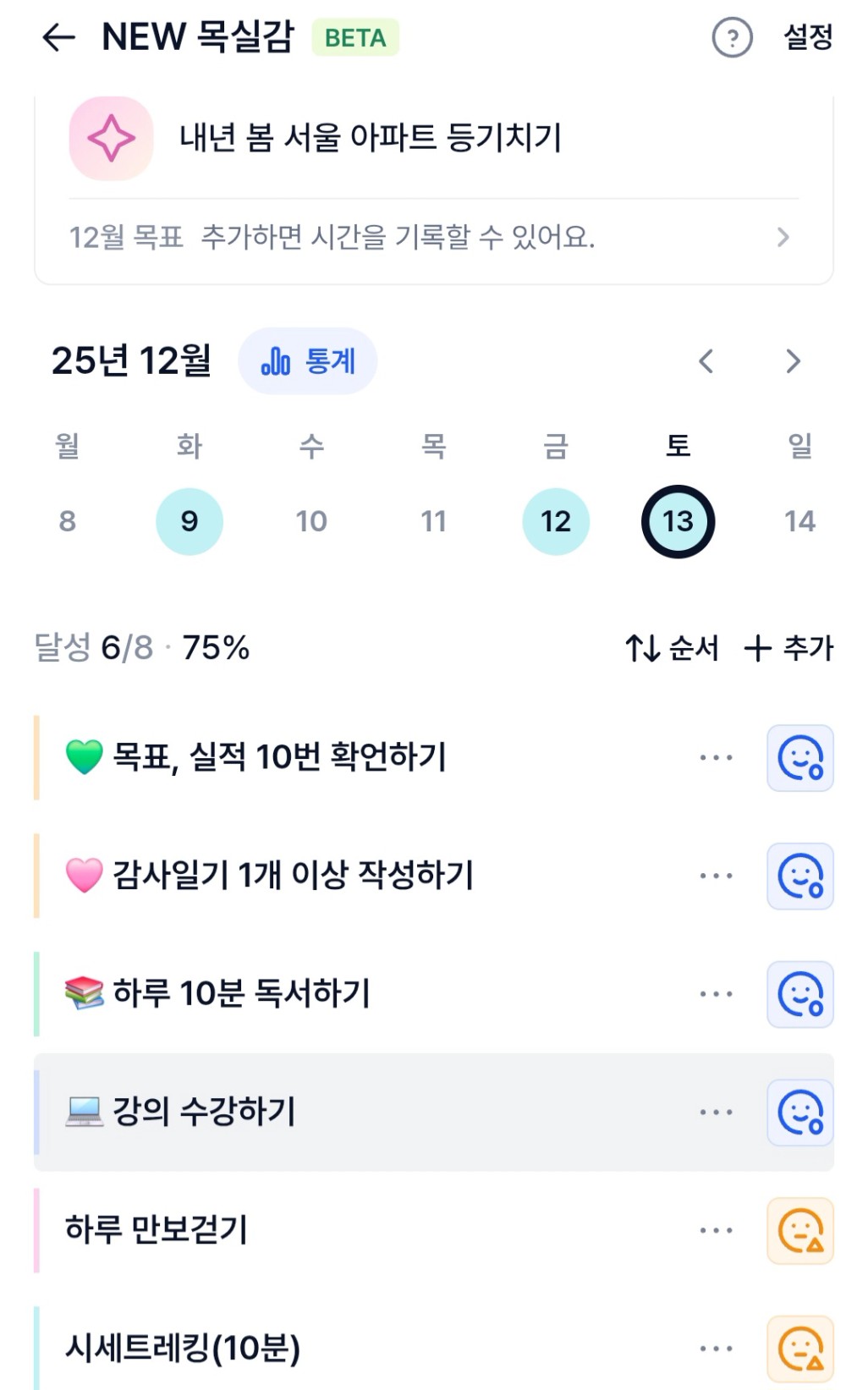This screenshot has width=868, height=1390.
Task: Open the 12월 목표 add row
Action: (x=431, y=238)
